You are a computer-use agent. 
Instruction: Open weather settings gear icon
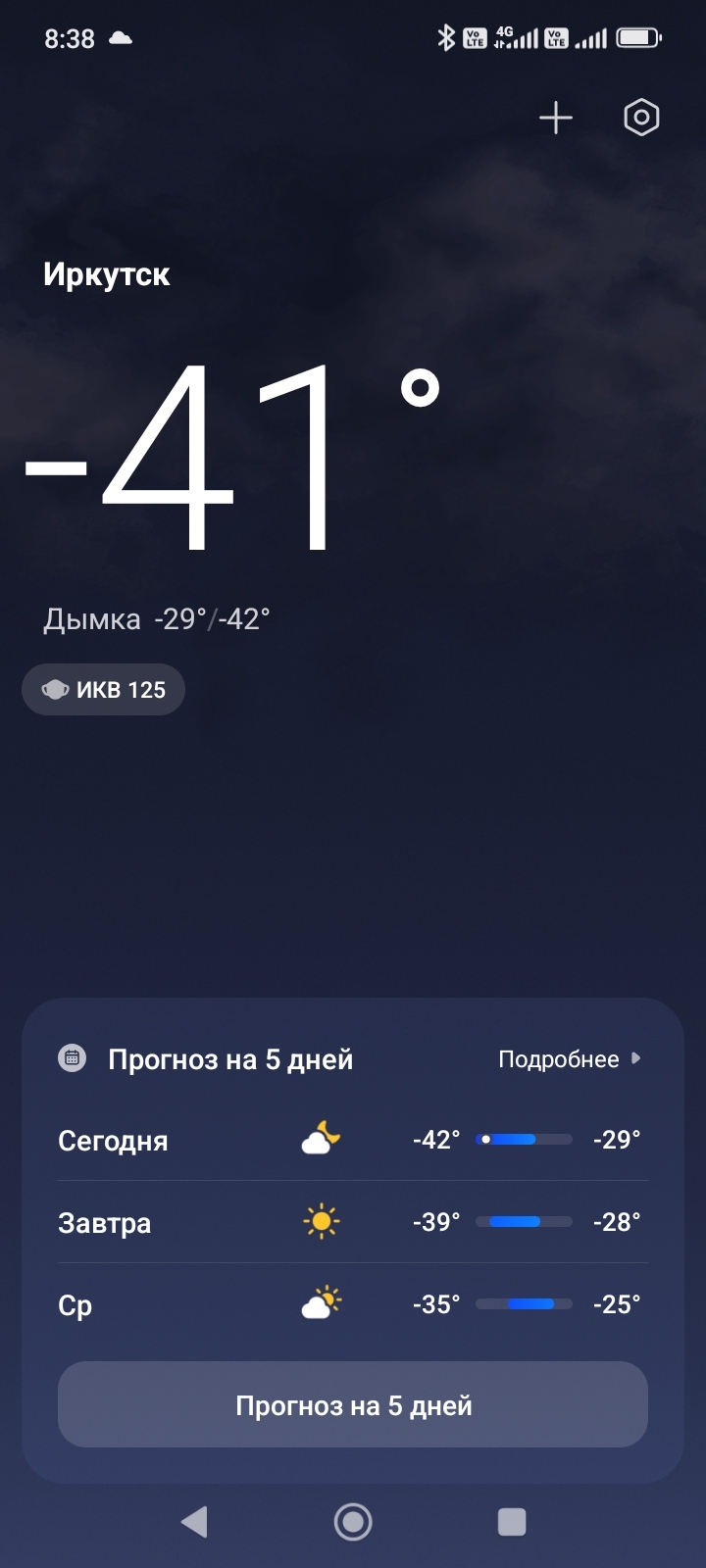[641, 119]
